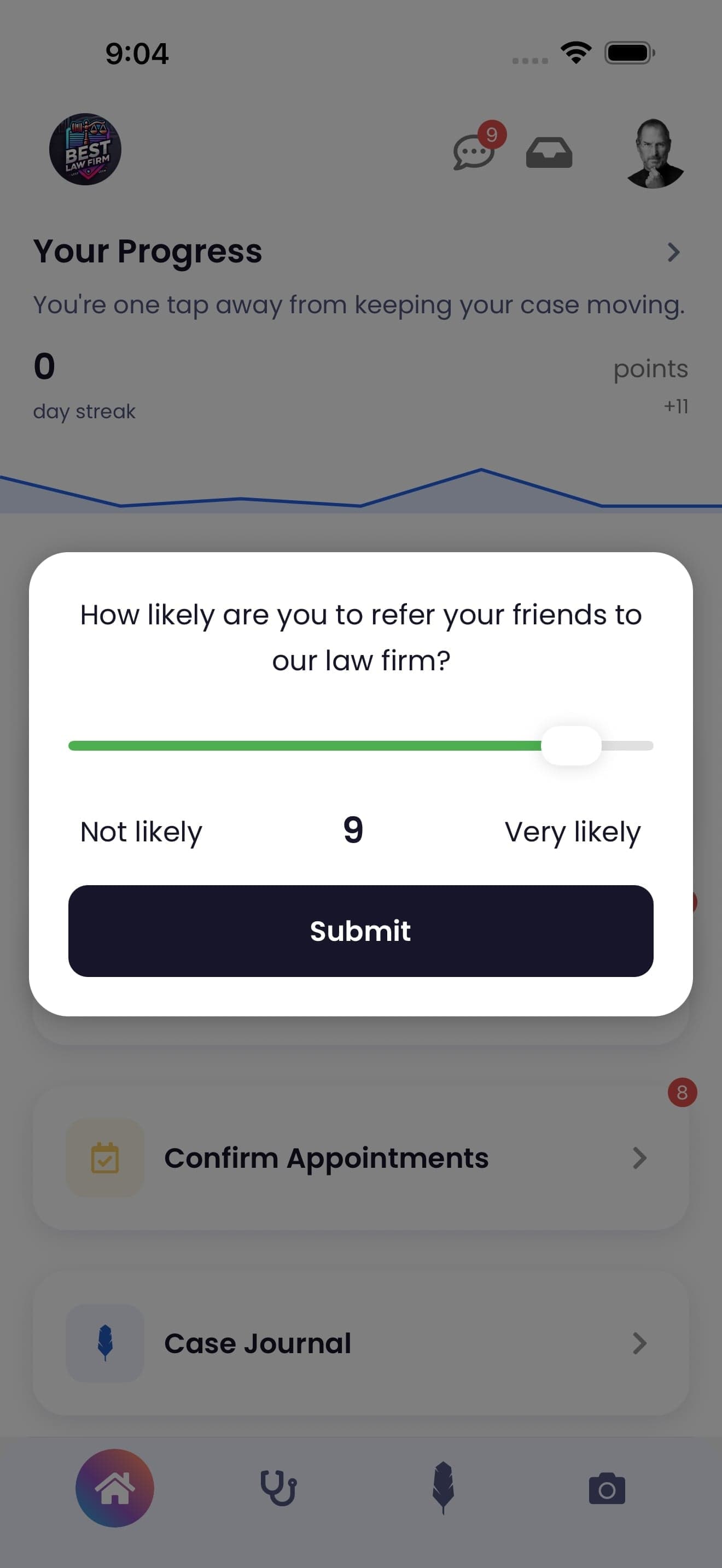Screen dimensions: 722x1568
Task: Submit the referral likelihood survey
Action: pos(360,931)
